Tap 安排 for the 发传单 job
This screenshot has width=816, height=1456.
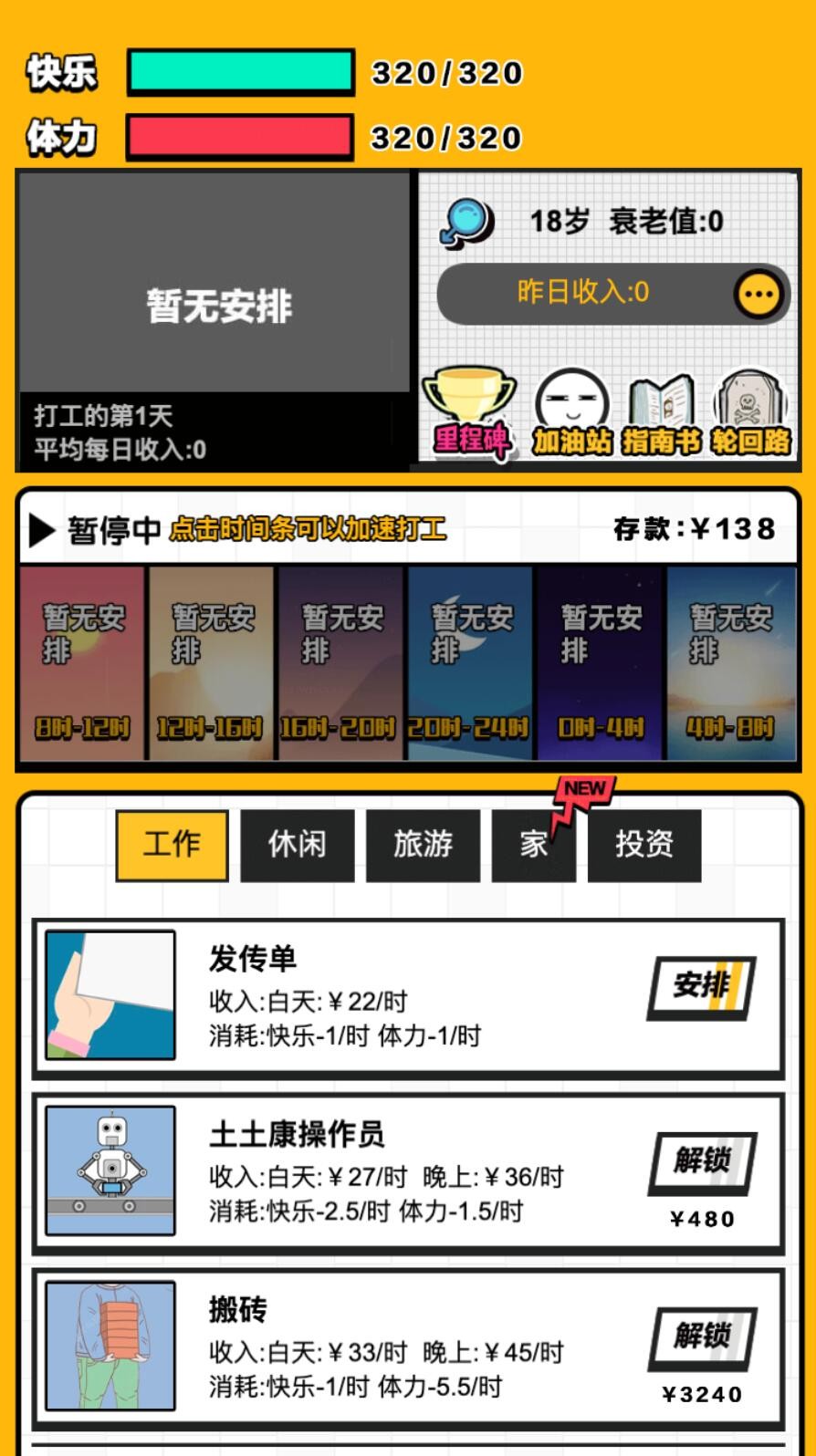(702, 987)
